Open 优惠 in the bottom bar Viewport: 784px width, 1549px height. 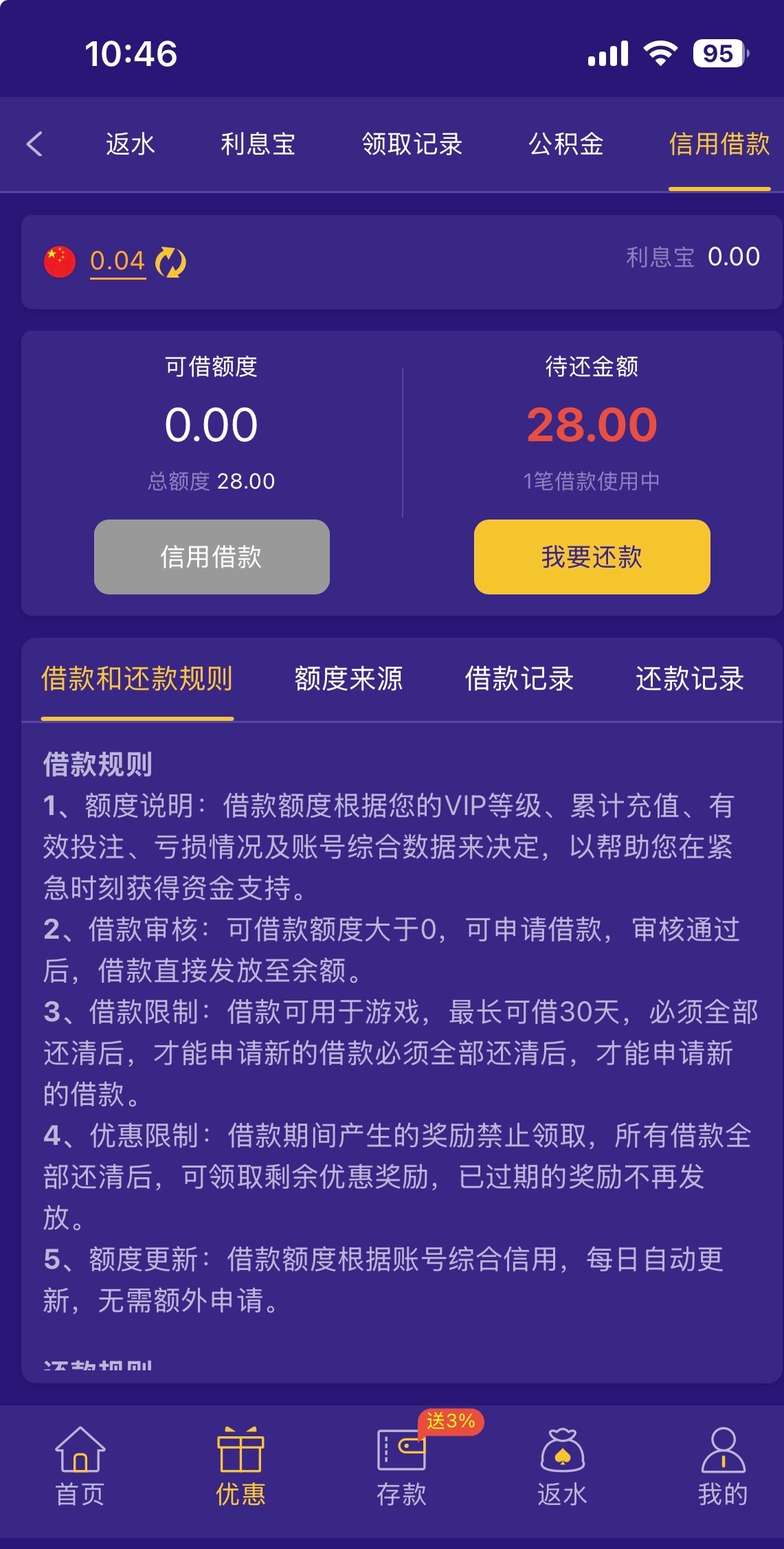pos(240,1467)
